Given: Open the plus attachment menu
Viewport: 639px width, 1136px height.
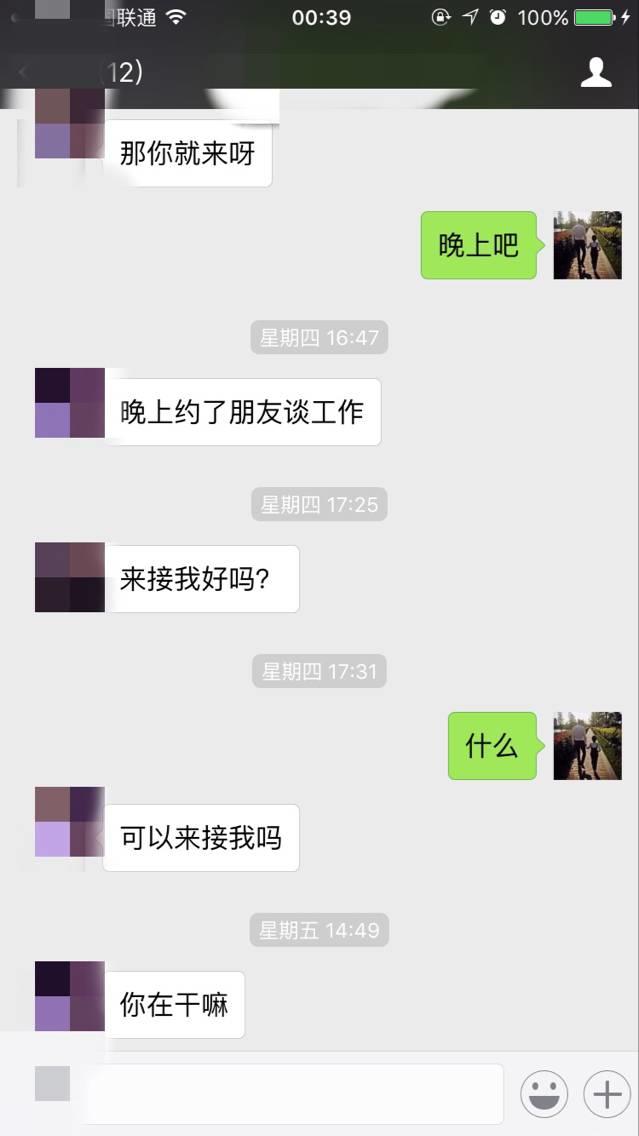Looking at the screenshot, I should coord(607,1094).
